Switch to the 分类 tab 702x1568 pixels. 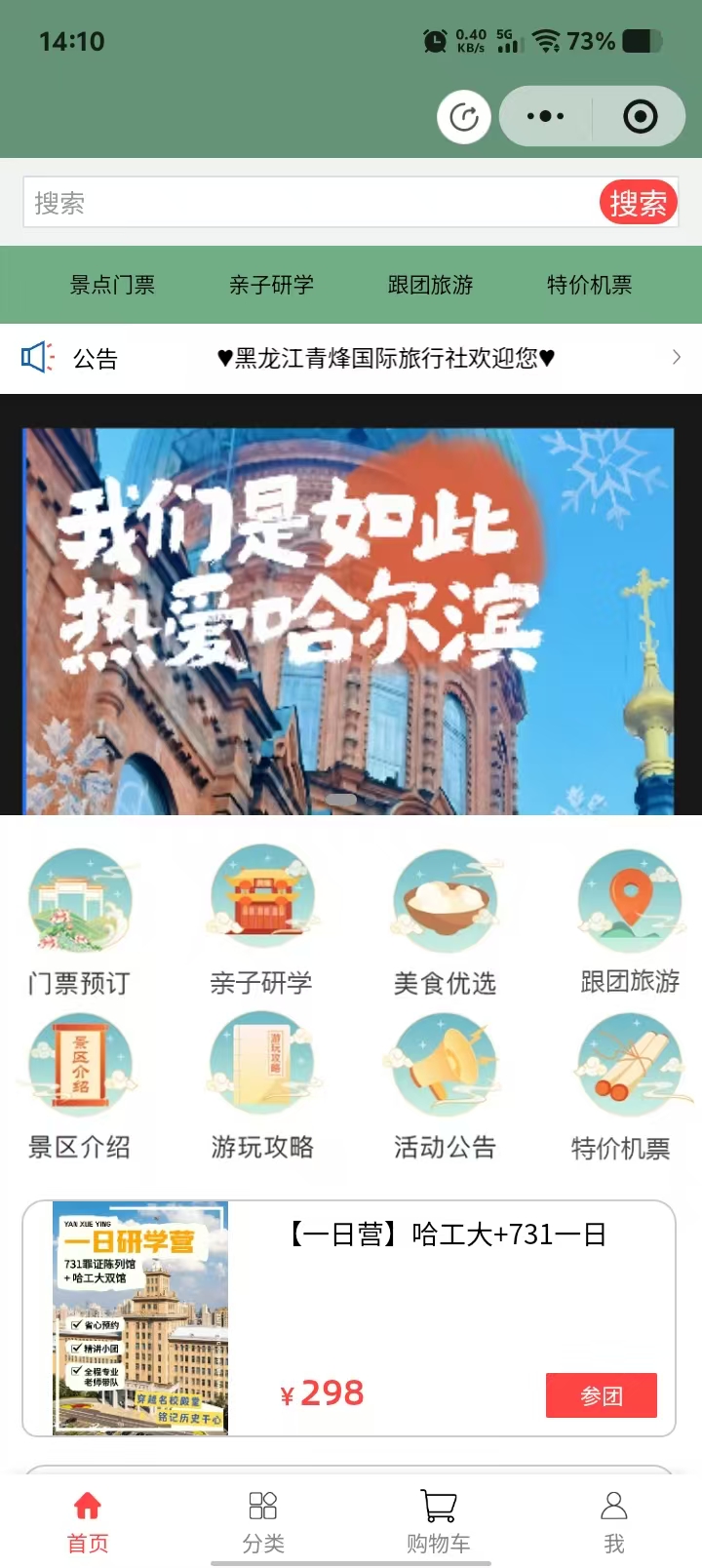point(263,1520)
